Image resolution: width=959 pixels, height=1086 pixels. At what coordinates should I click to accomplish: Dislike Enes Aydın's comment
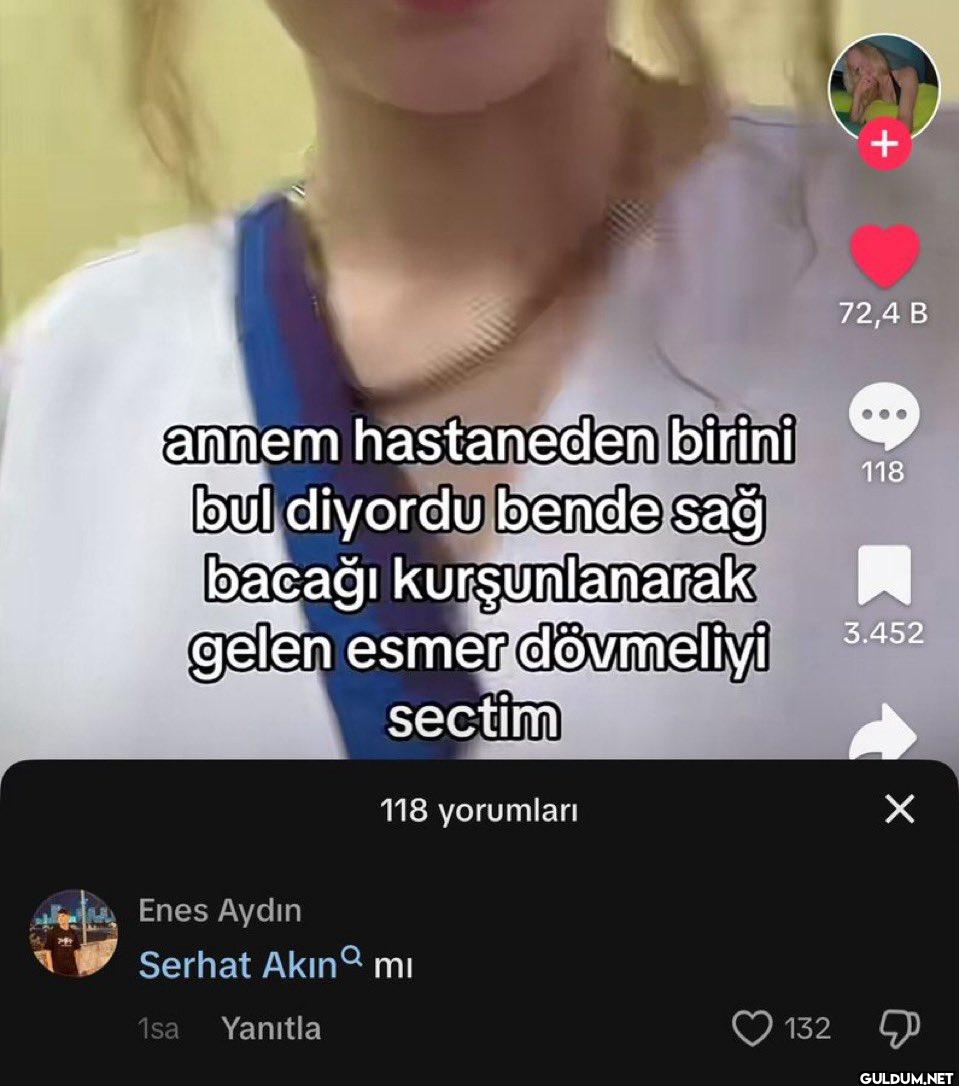tap(899, 1028)
